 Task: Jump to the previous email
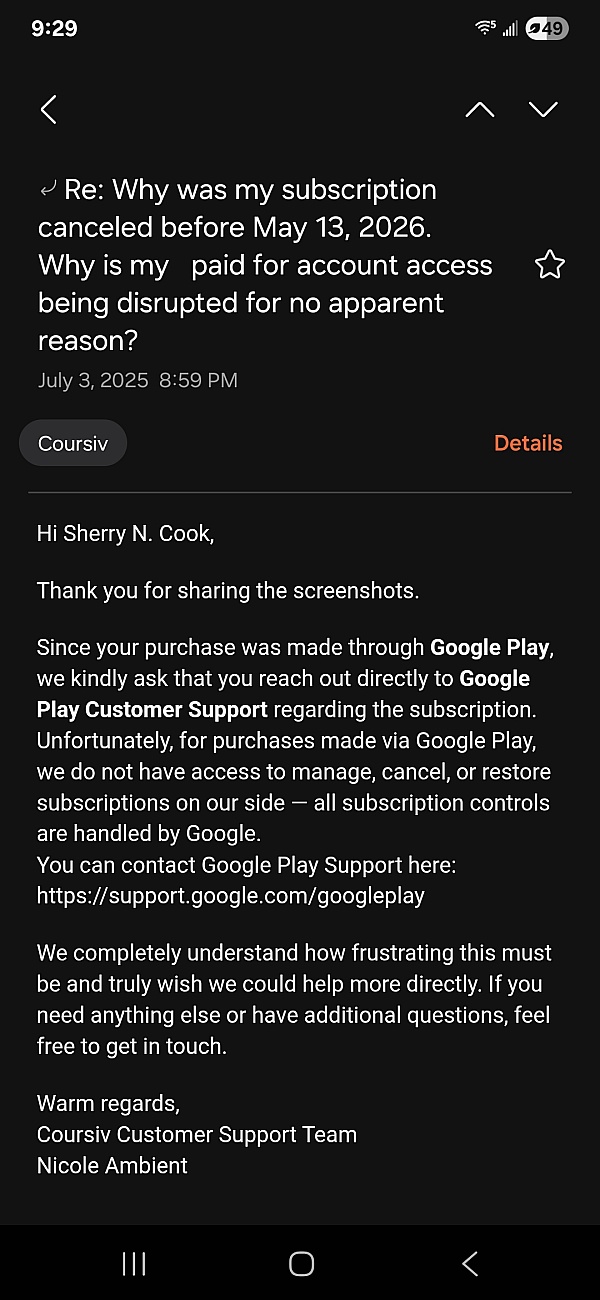[x=480, y=109]
